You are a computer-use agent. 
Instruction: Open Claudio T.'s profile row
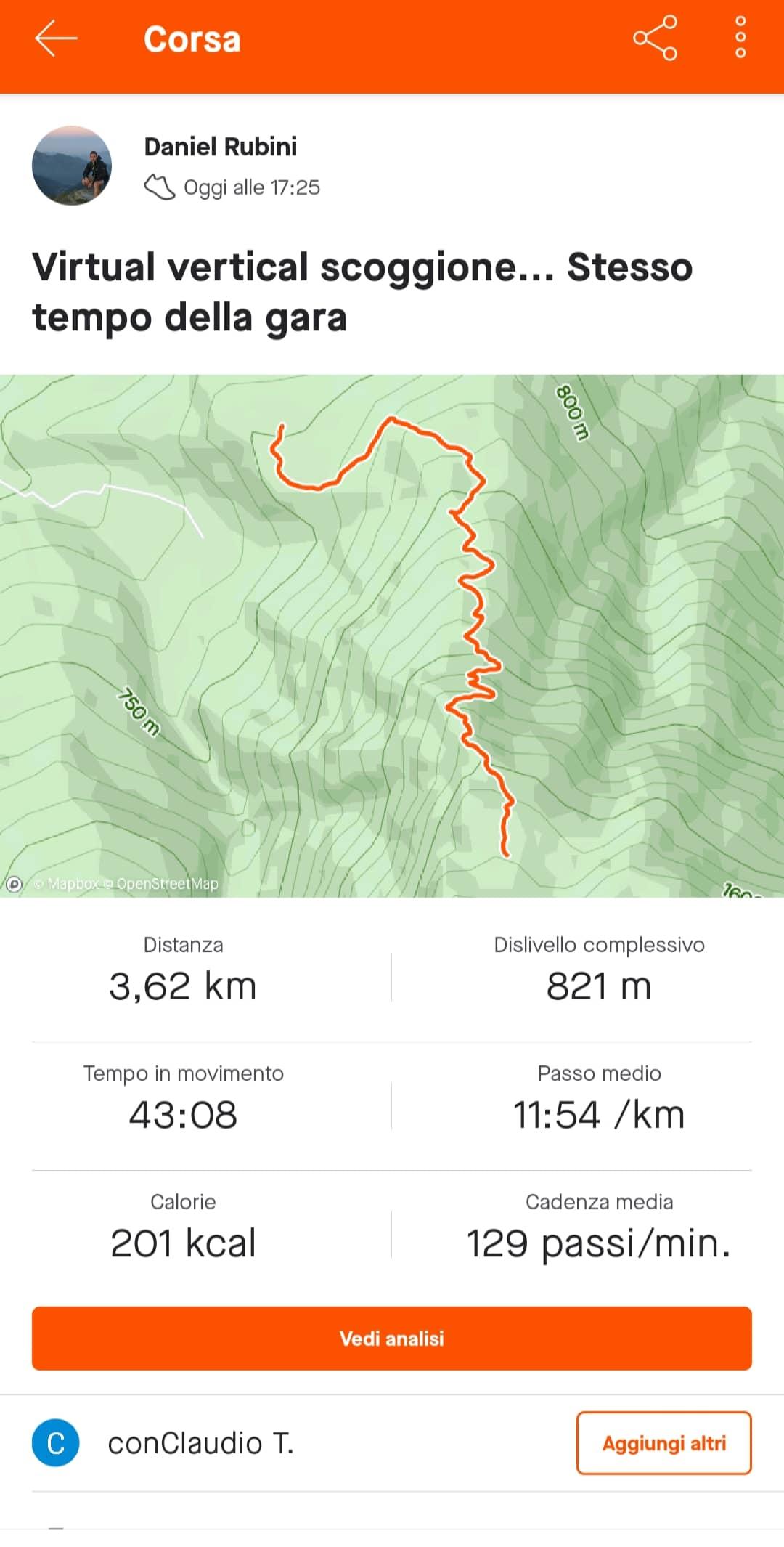(200, 1442)
